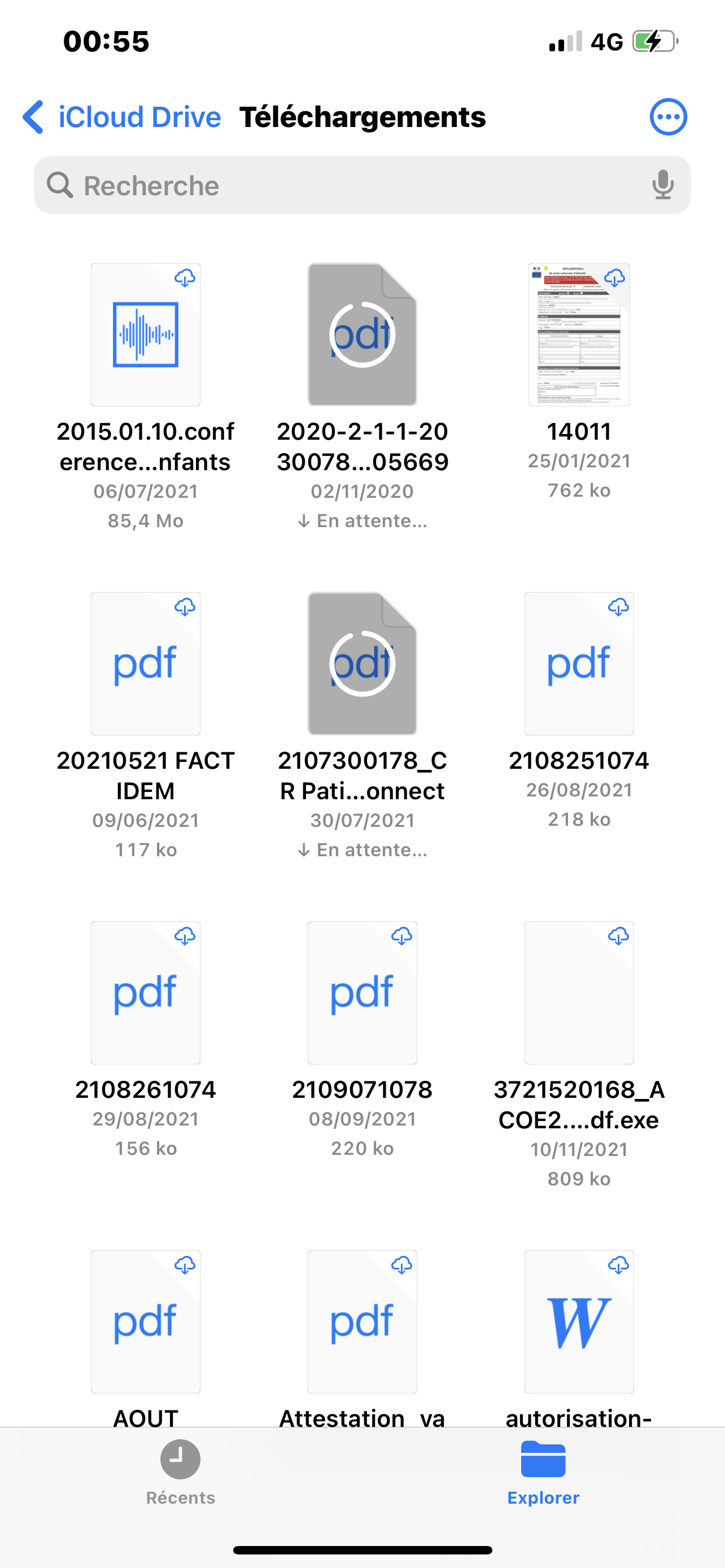Open the 2109071078 PDF

[x=362, y=992]
